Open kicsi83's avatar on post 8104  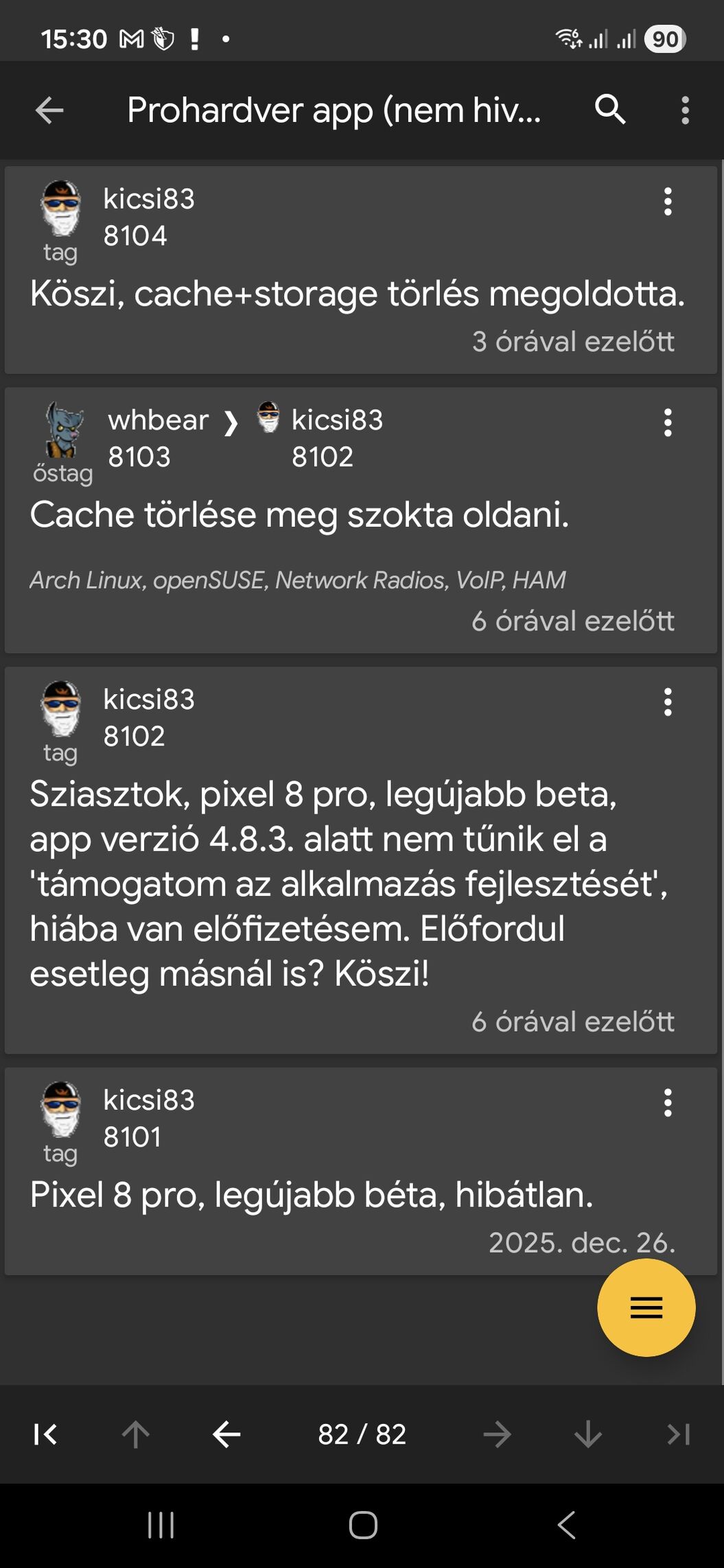click(x=61, y=208)
